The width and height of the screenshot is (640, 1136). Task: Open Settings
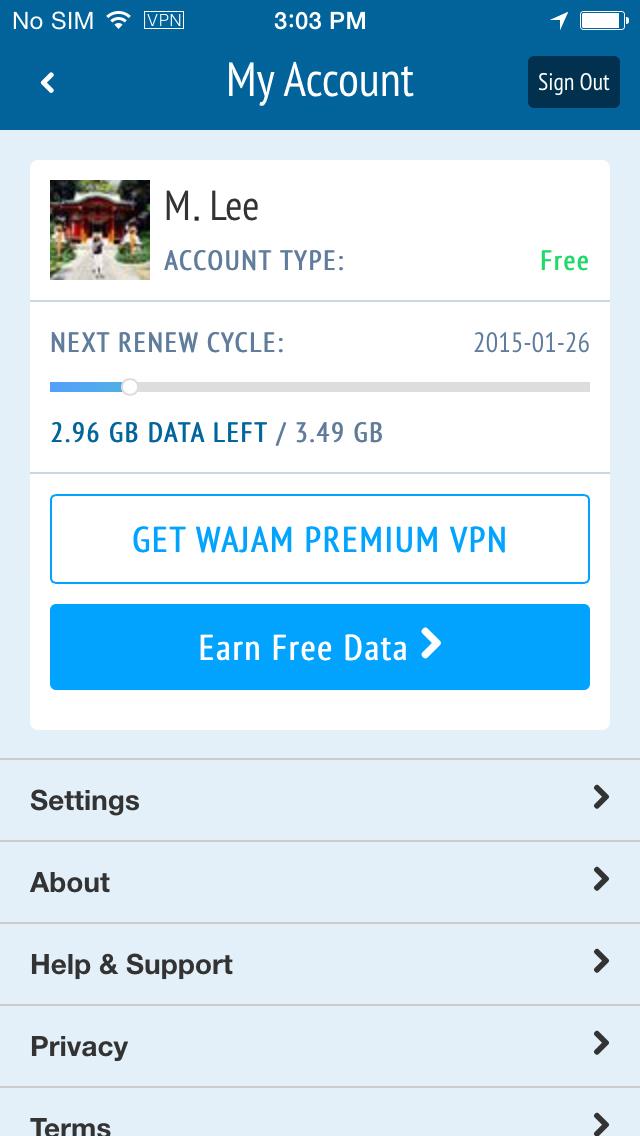tap(320, 801)
